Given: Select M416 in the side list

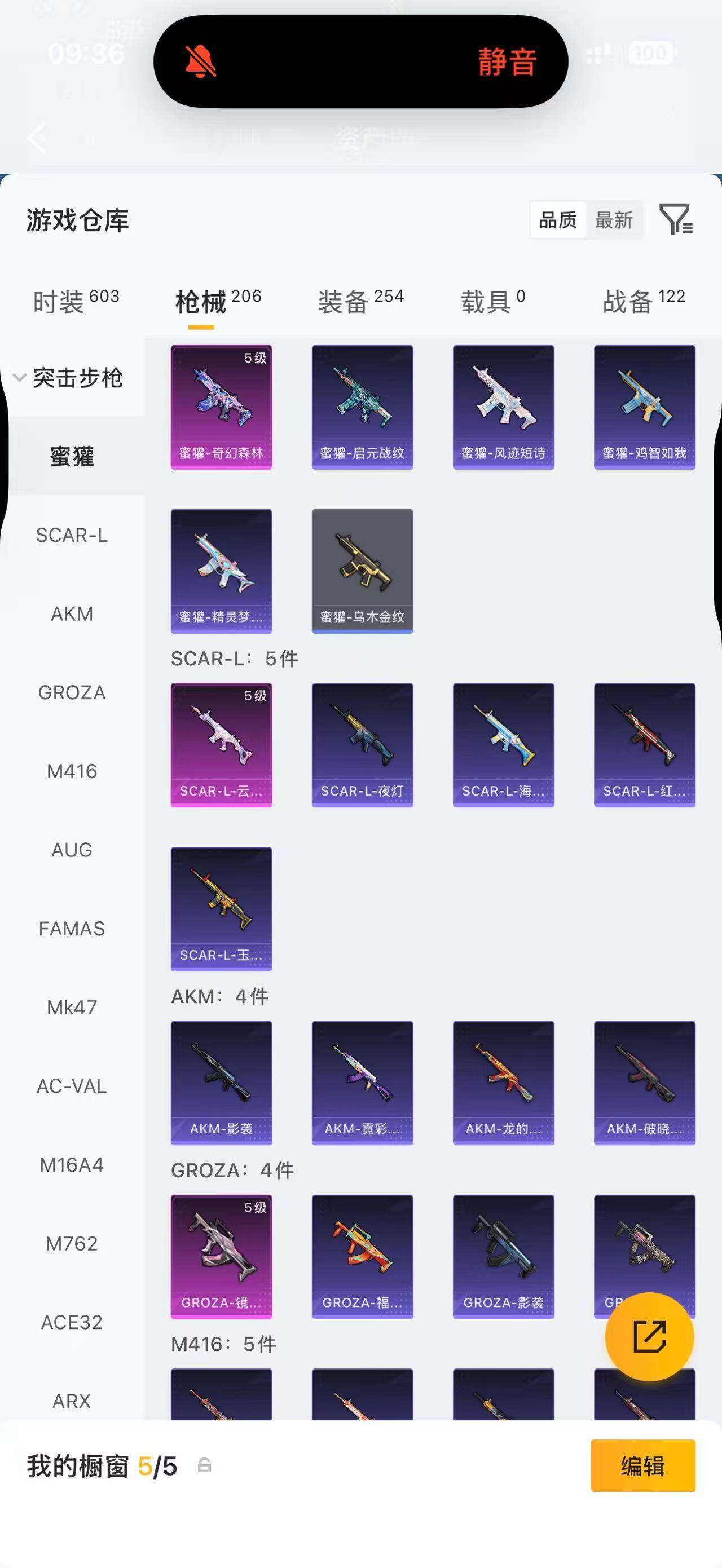Looking at the screenshot, I should pyautogui.click(x=72, y=771).
